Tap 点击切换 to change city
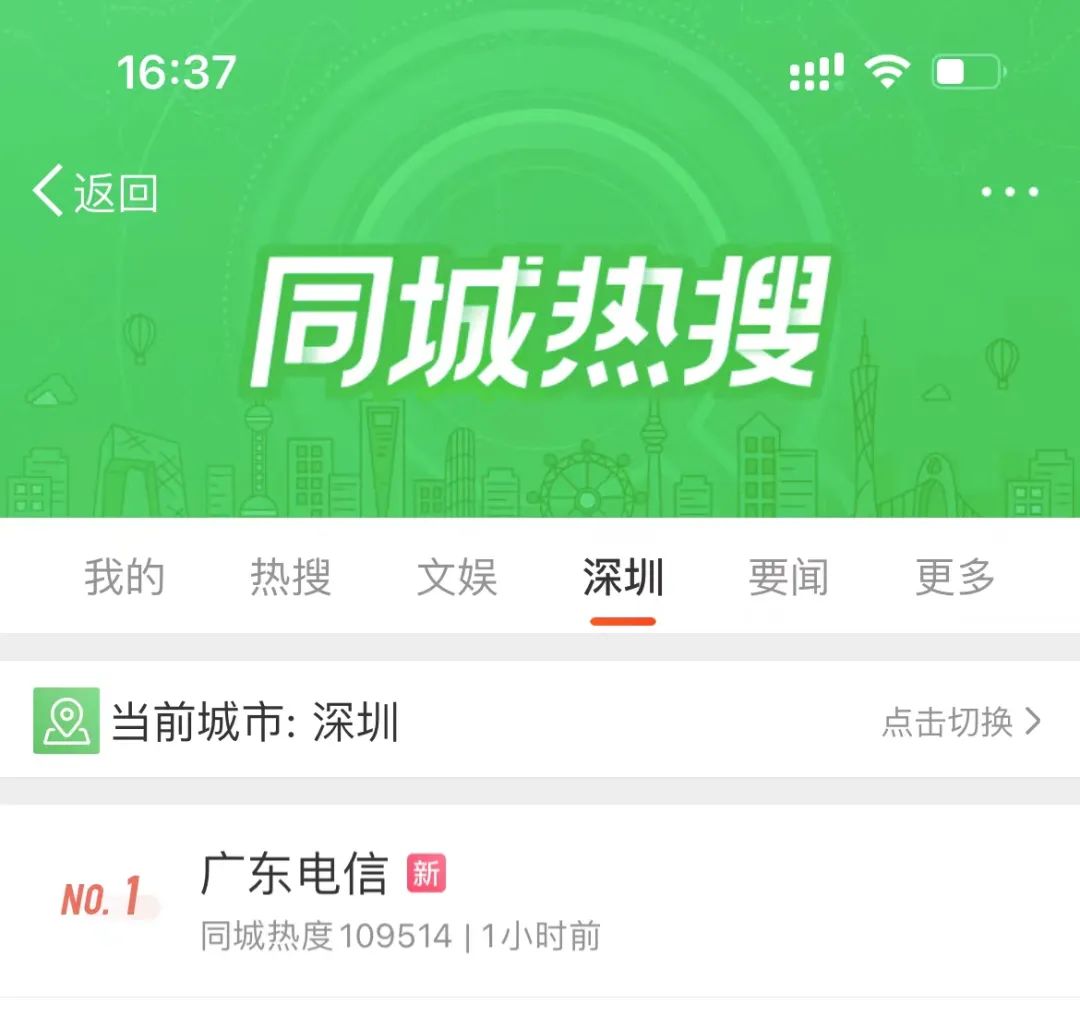The width and height of the screenshot is (1080, 1028). [x=960, y=721]
